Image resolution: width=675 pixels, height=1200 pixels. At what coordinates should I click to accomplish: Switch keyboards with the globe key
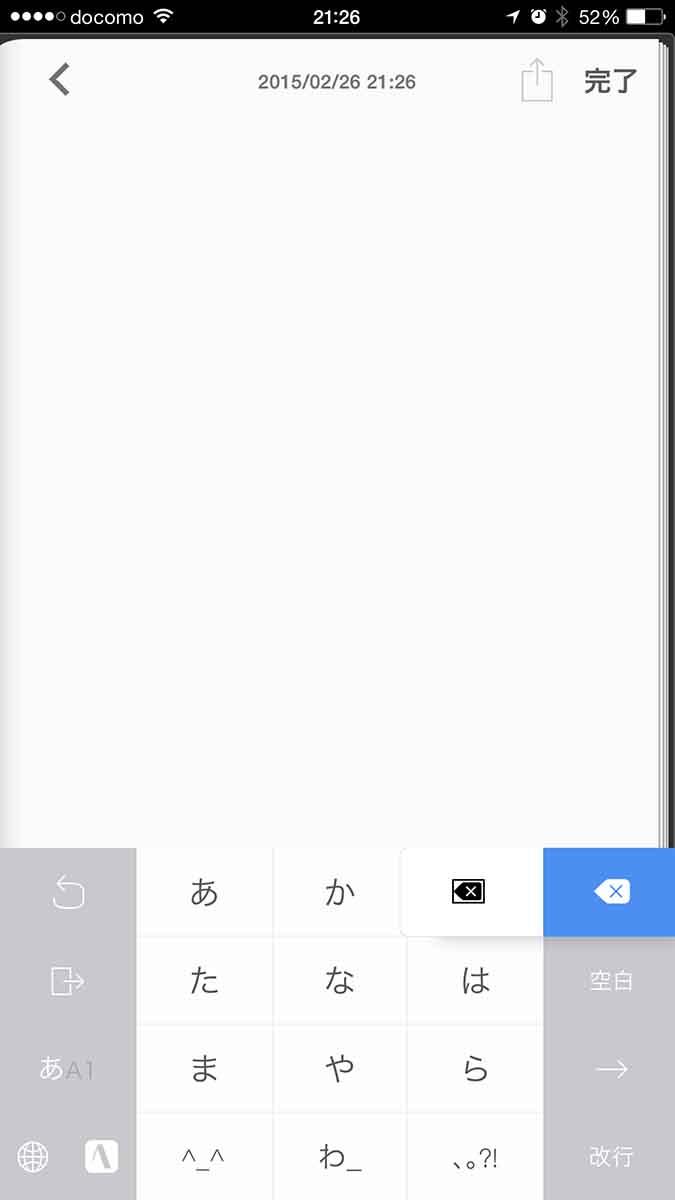(33, 1157)
